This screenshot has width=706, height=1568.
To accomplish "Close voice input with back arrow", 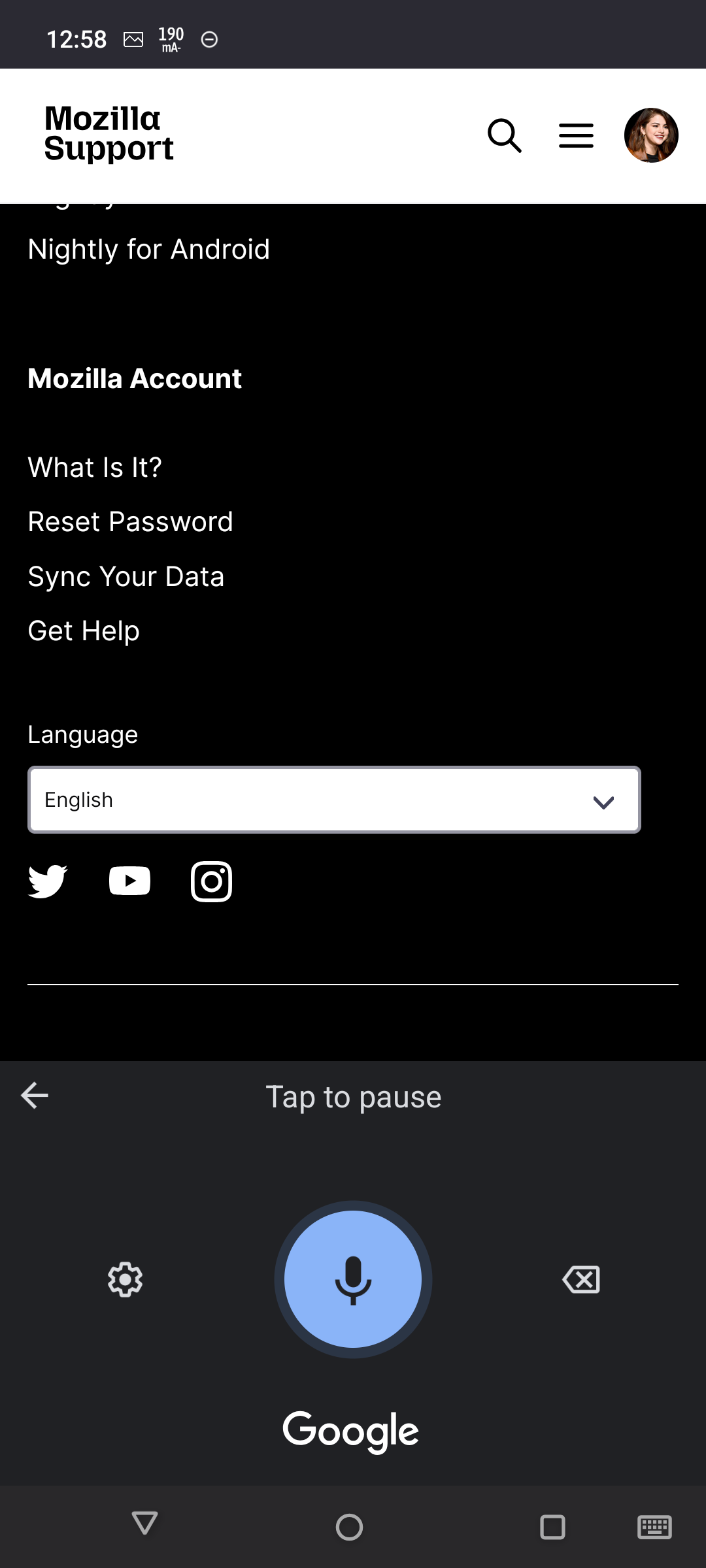I will (35, 1096).
